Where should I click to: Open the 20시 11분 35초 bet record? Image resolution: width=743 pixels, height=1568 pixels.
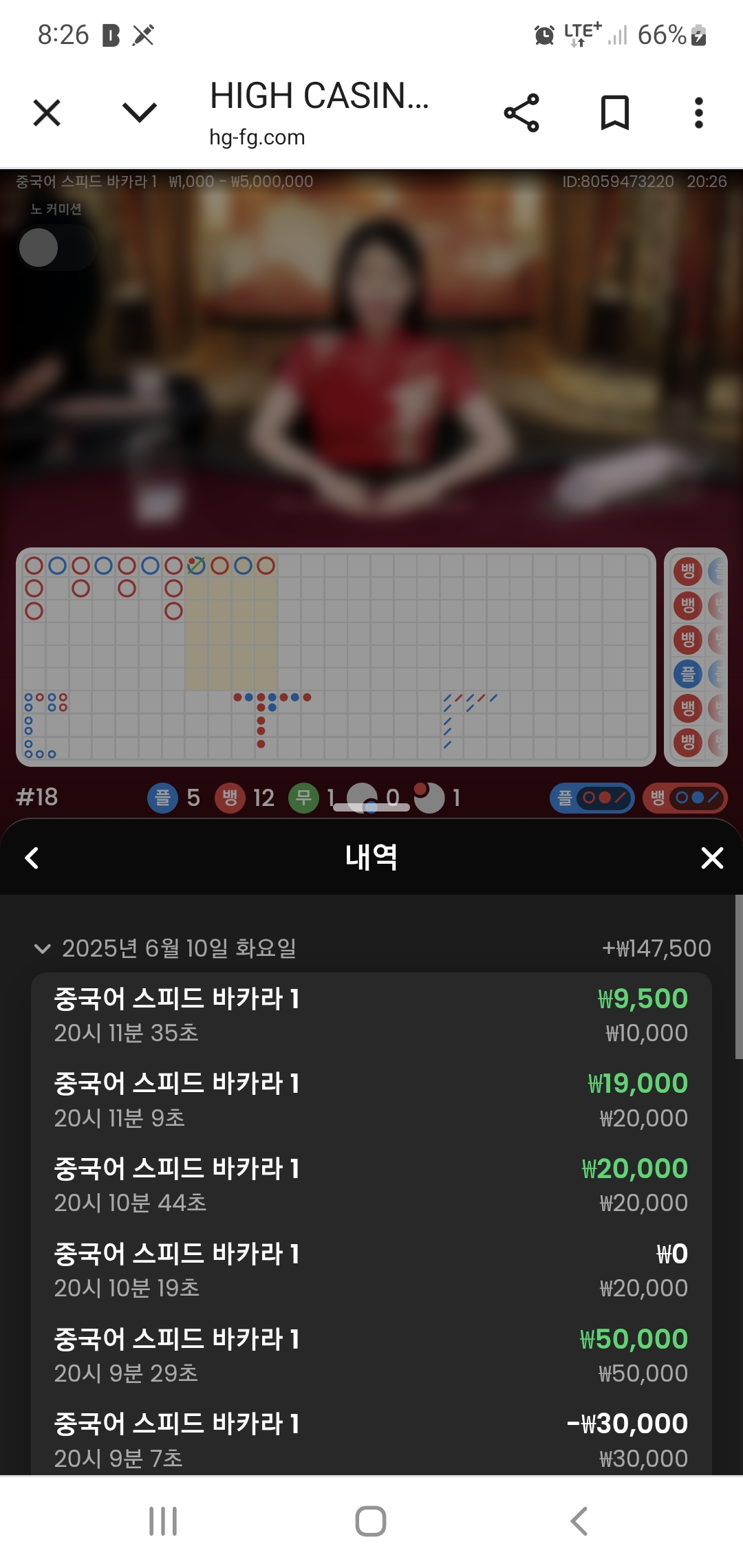pos(371,1015)
